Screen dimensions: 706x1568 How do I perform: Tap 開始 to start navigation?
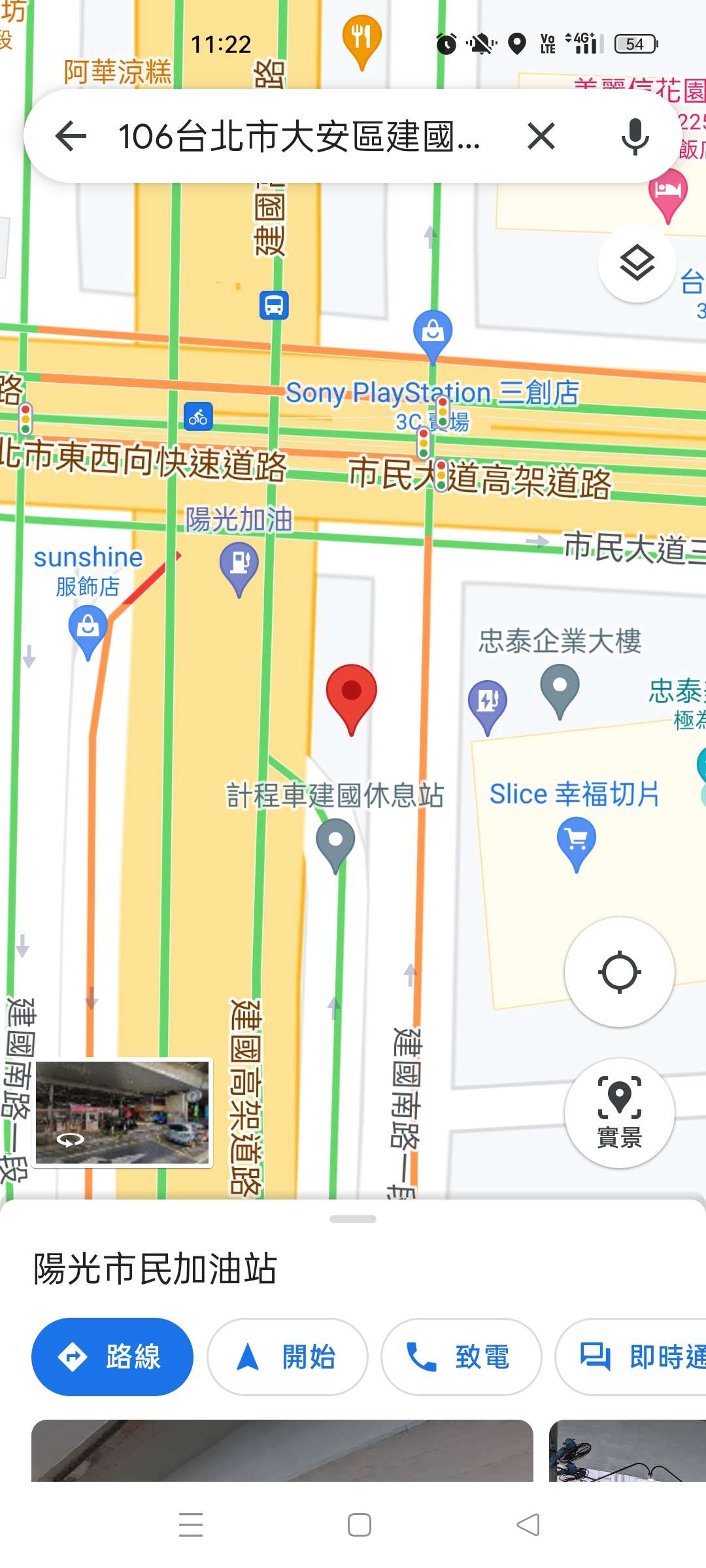coord(288,1357)
